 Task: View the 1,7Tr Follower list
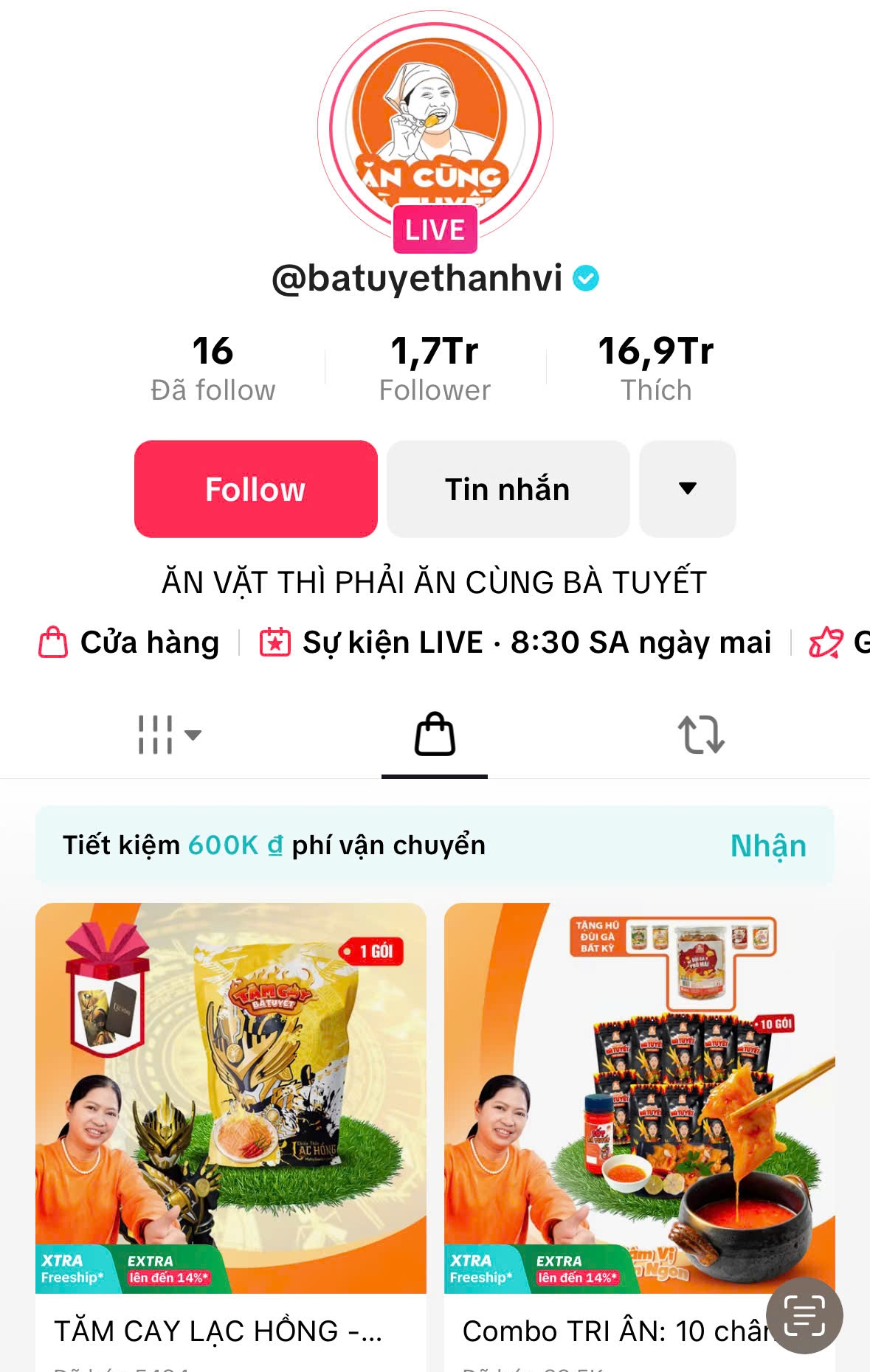[x=435, y=367]
